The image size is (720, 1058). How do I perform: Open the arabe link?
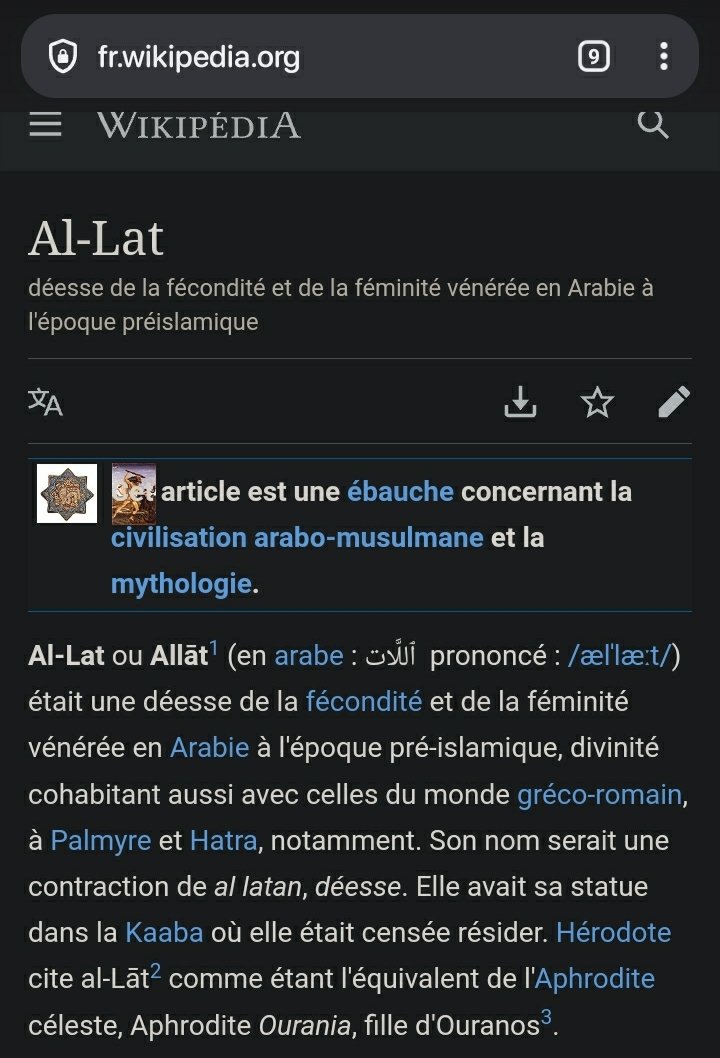(309, 656)
